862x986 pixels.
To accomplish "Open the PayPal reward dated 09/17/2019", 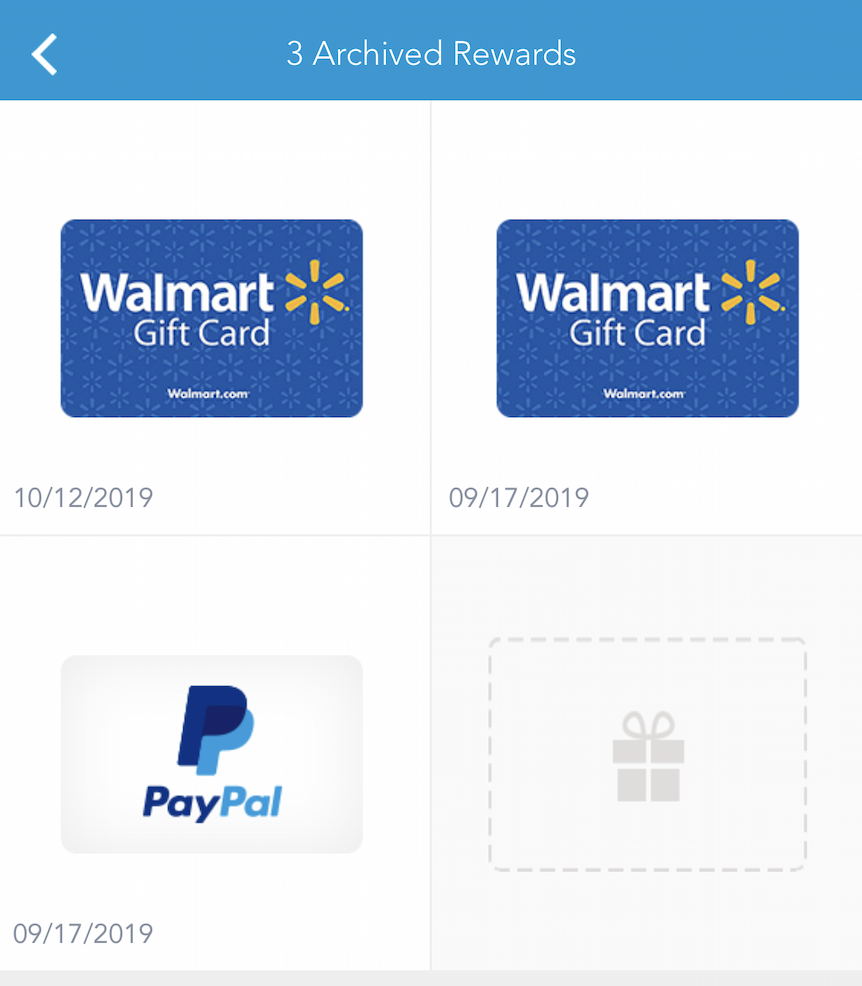I will coord(211,754).
